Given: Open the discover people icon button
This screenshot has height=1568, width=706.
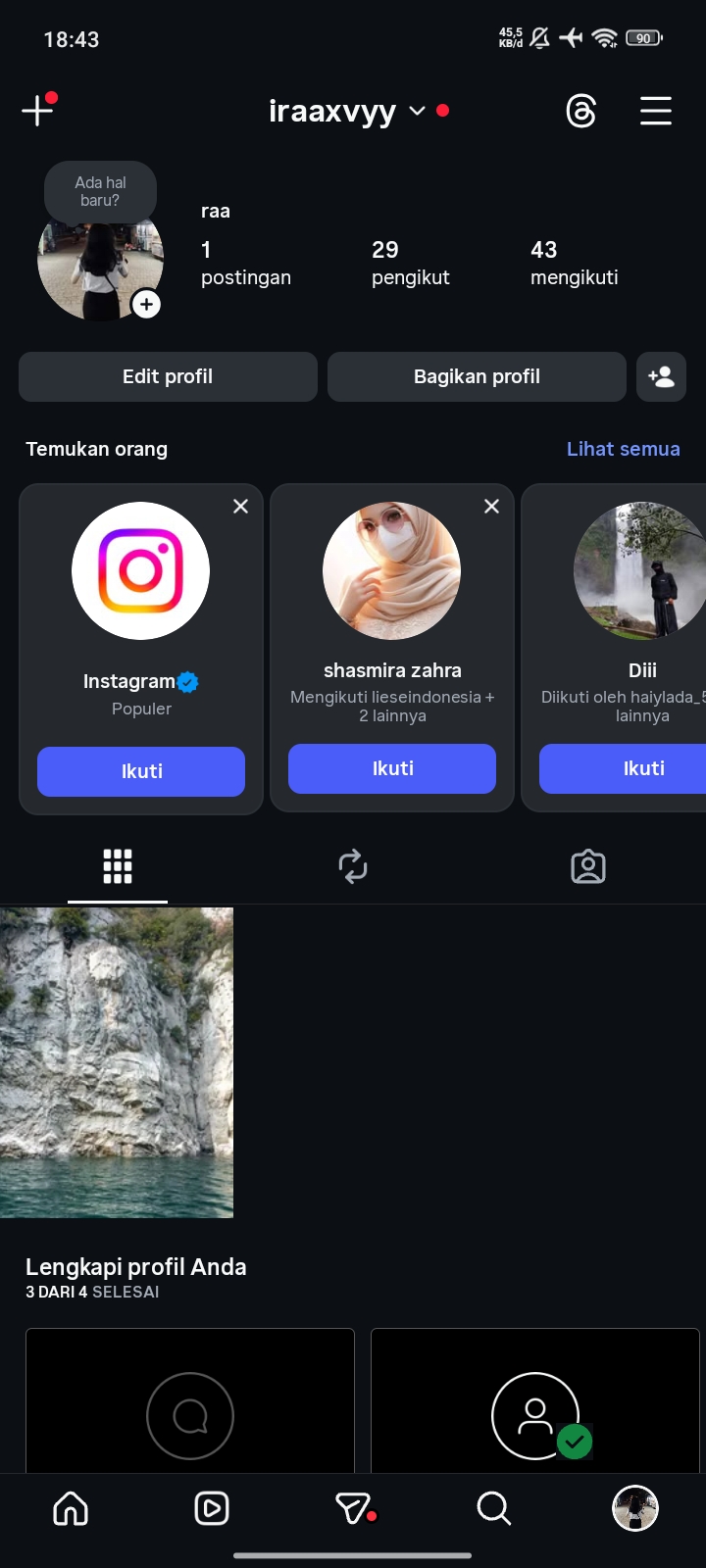Looking at the screenshot, I should point(661,376).
